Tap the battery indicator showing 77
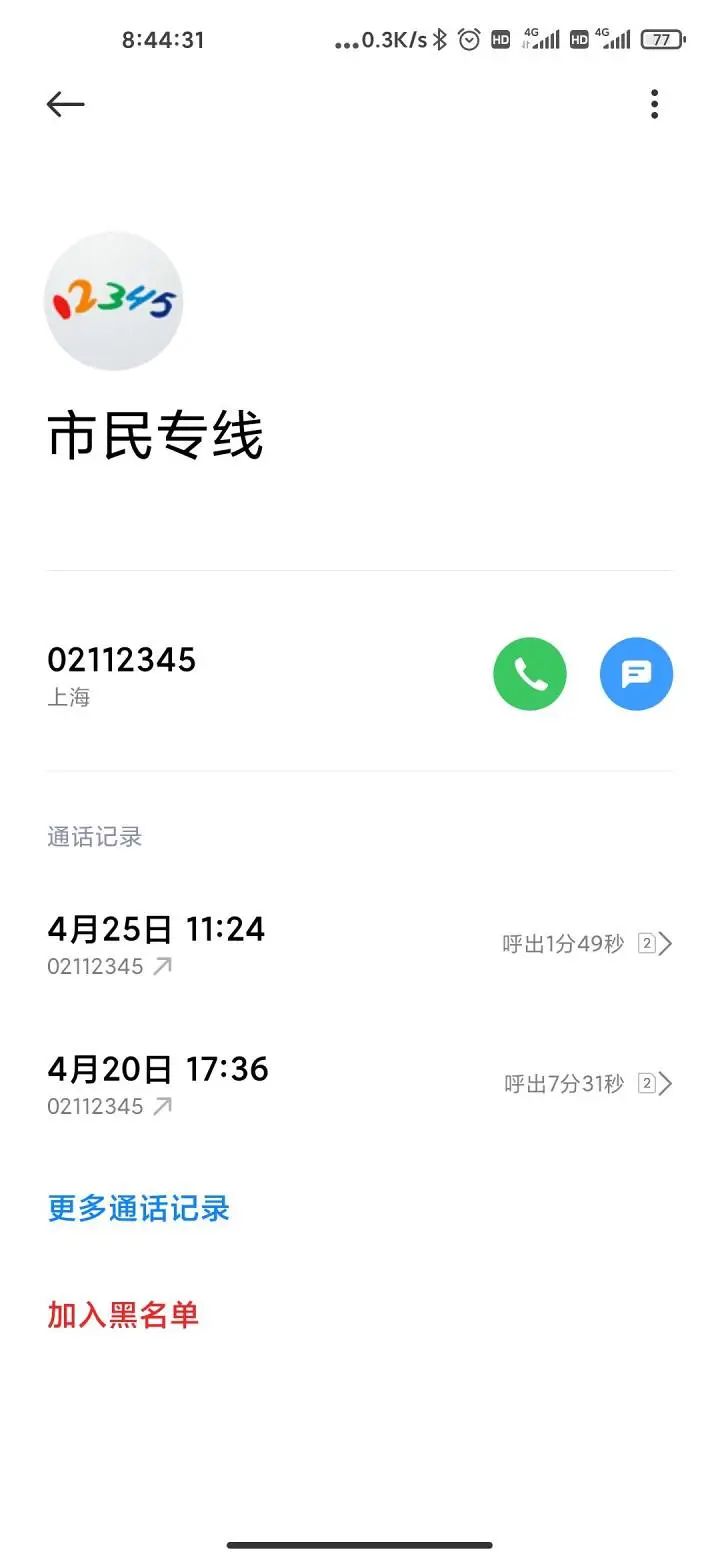720x1560 pixels. 662,39
